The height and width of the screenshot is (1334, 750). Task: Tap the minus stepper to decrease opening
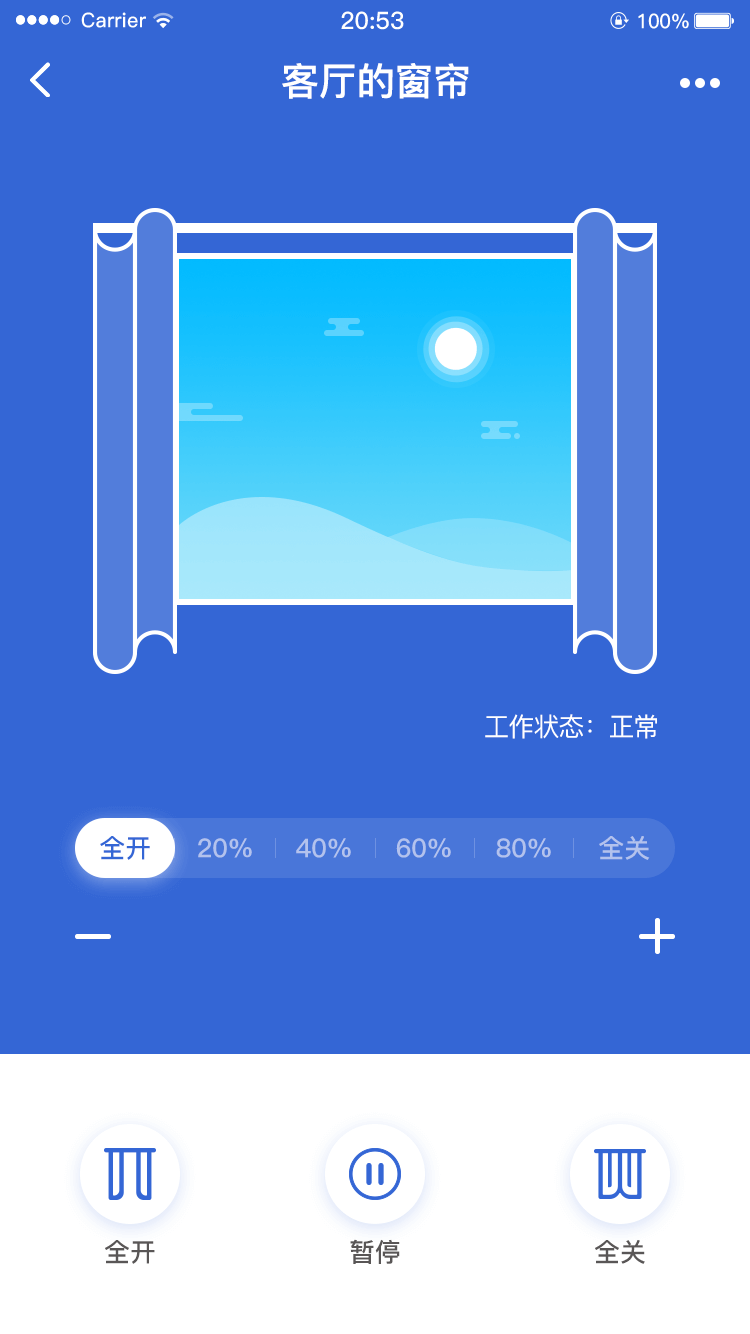(x=93, y=936)
